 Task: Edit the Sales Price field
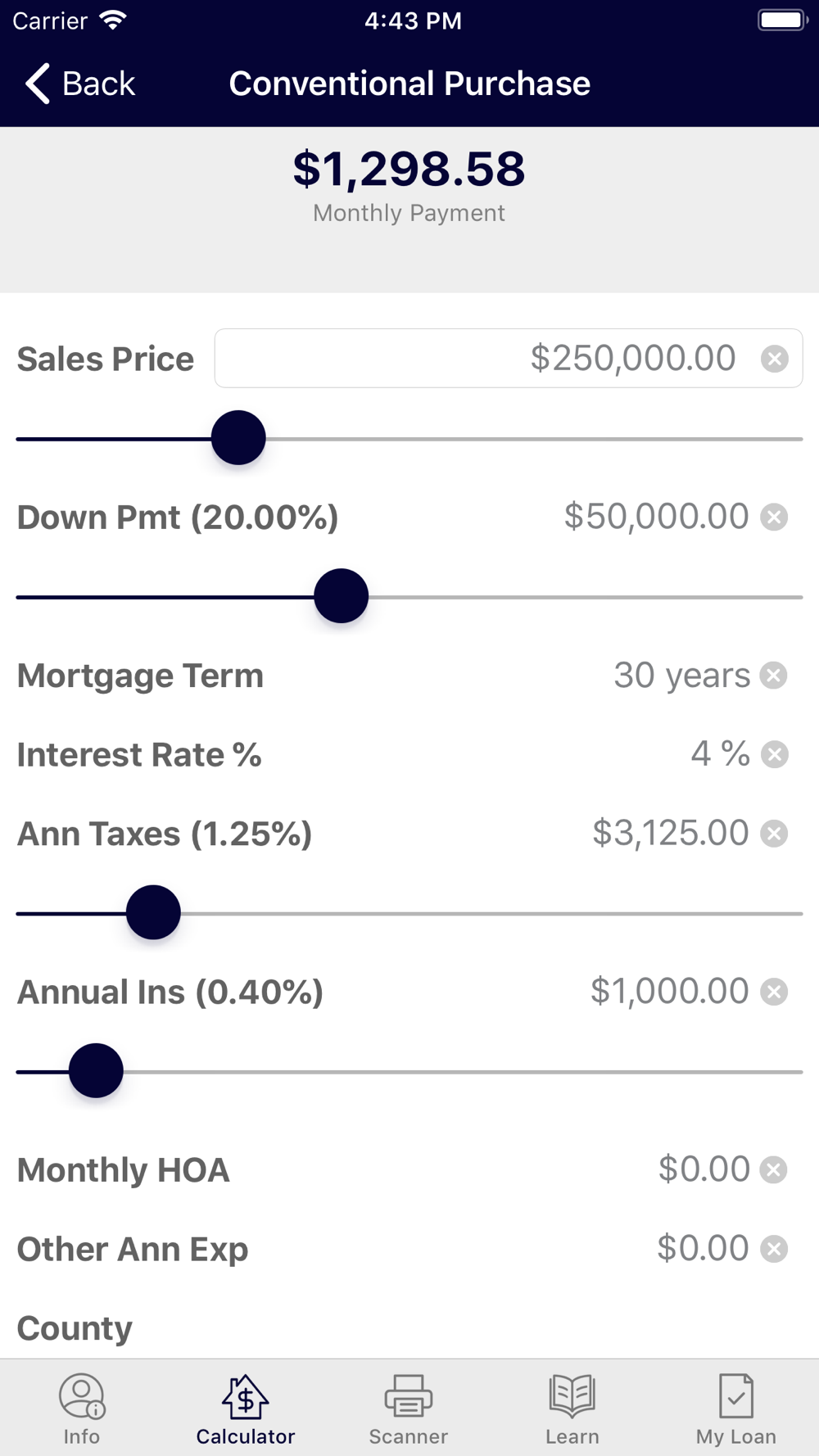(x=508, y=358)
